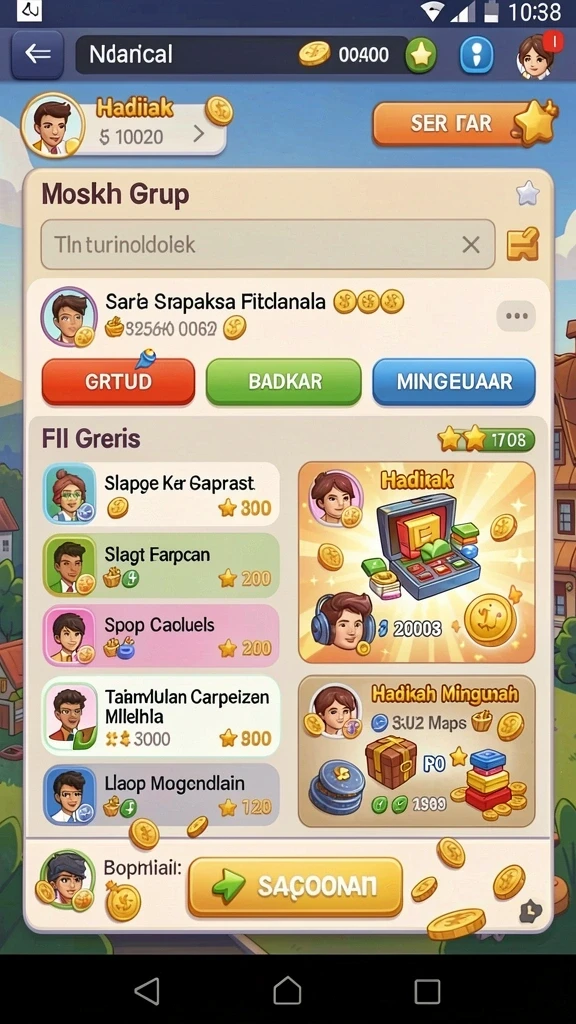This screenshot has height=1024, width=576.
Task: Open the Slapge Ker Gaprast row
Action: pyautogui.click(x=161, y=494)
